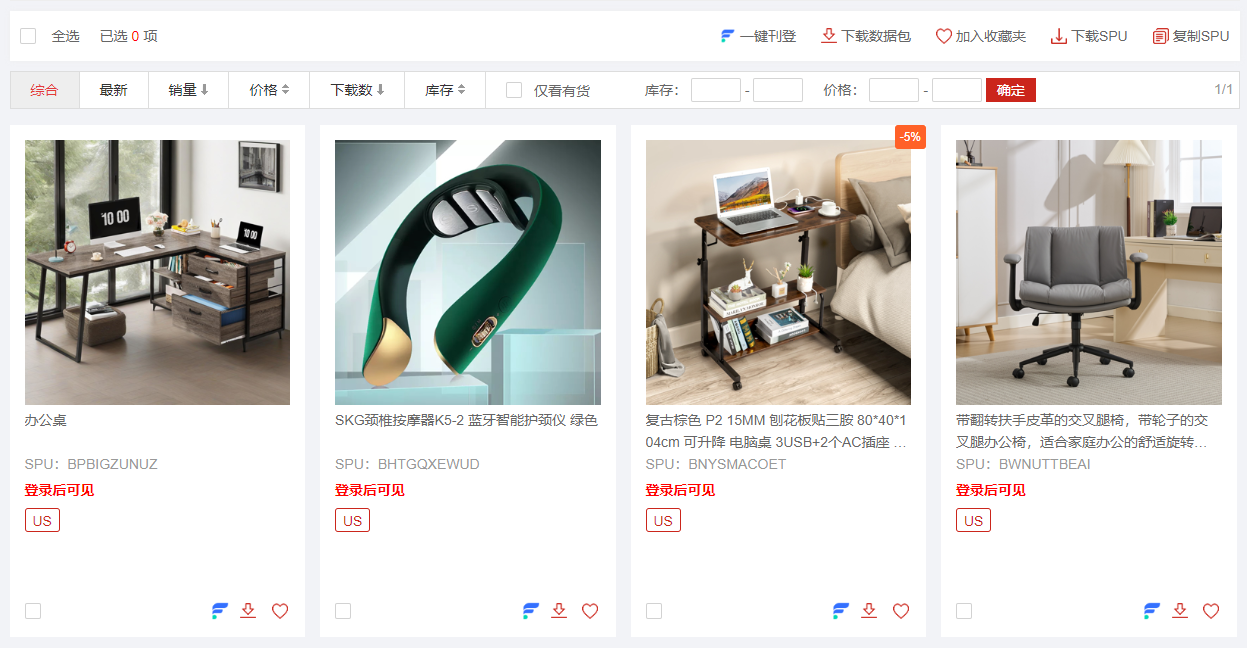The height and width of the screenshot is (648, 1247).
Task: Enable the 仅看有货 checkbox
Action: [x=514, y=90]
